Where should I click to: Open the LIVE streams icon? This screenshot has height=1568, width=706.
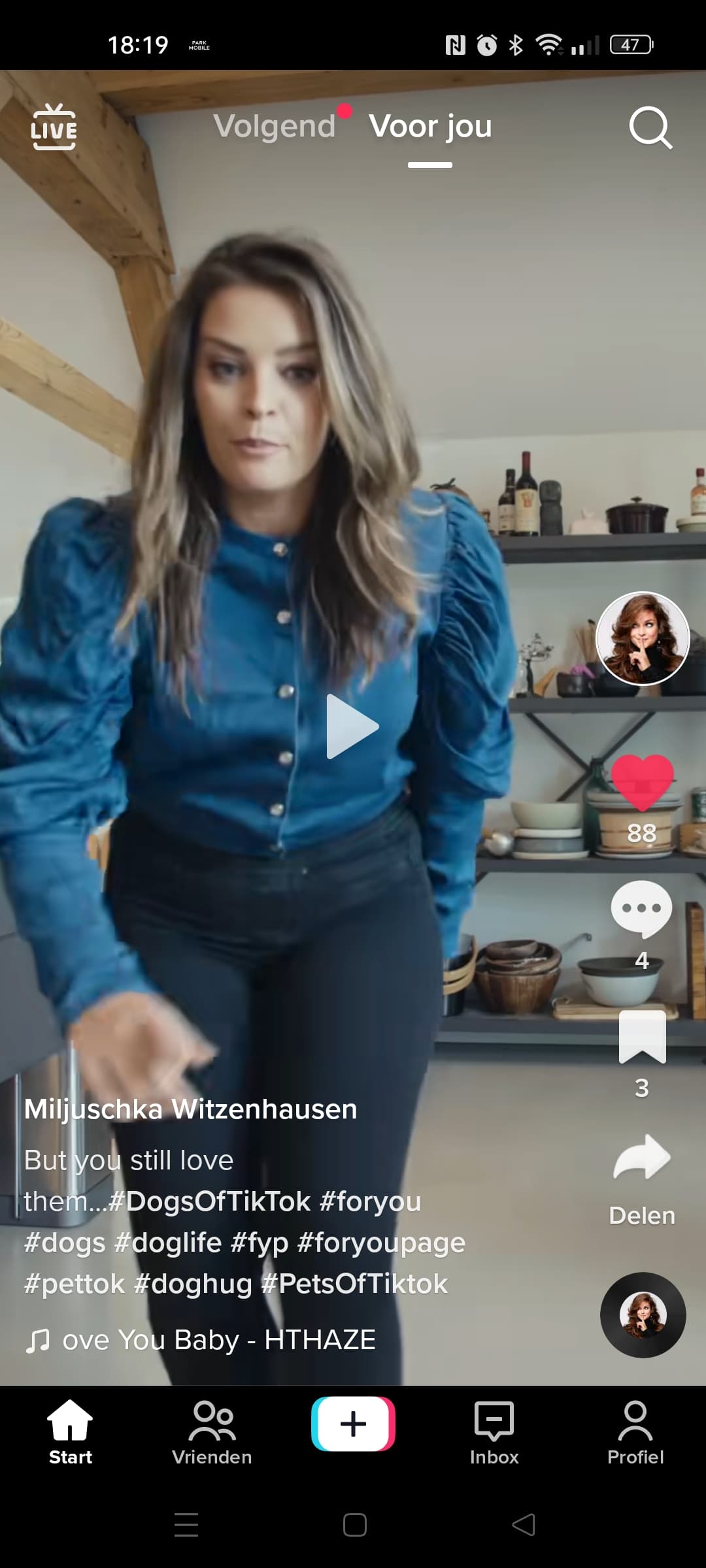tap(54, 127)
